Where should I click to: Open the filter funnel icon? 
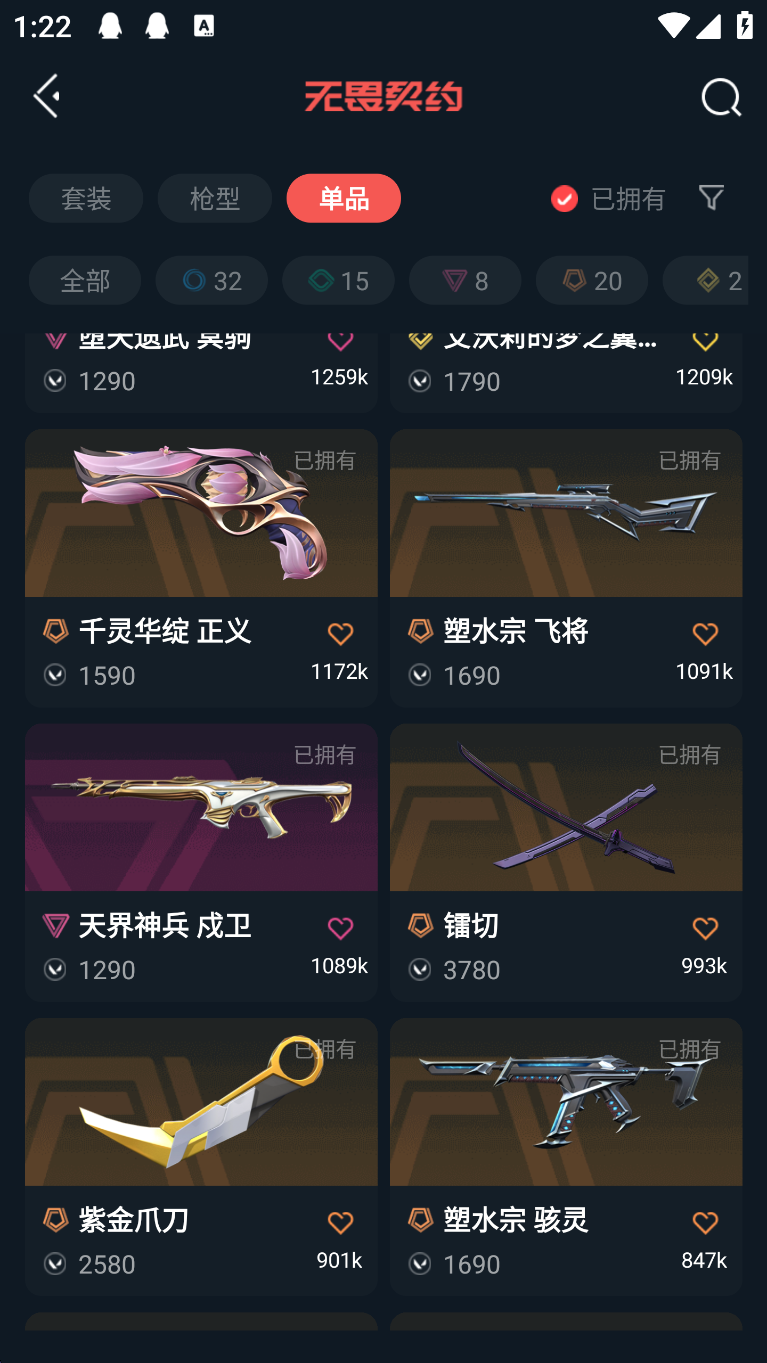(x=711, y=197)
